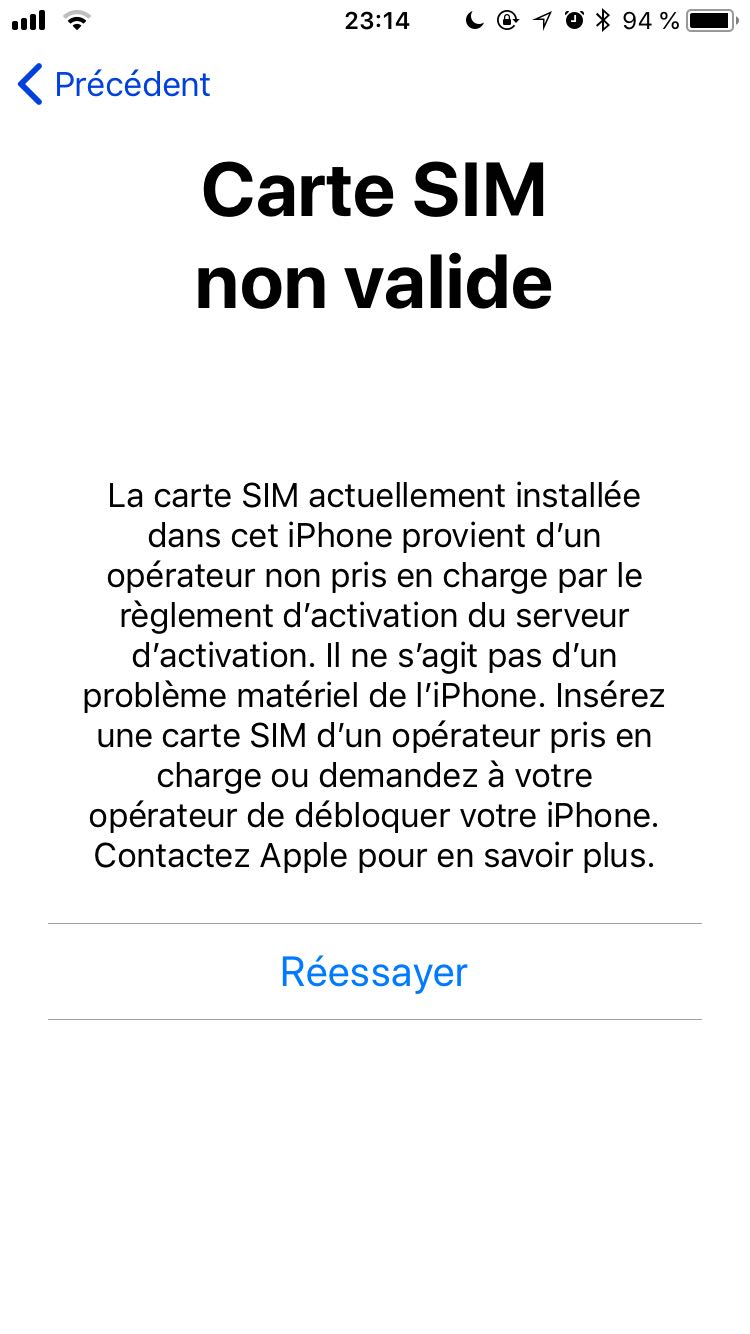750x1334 pixels.
Task: Tap the orientation lock icon
Action: 507,20
